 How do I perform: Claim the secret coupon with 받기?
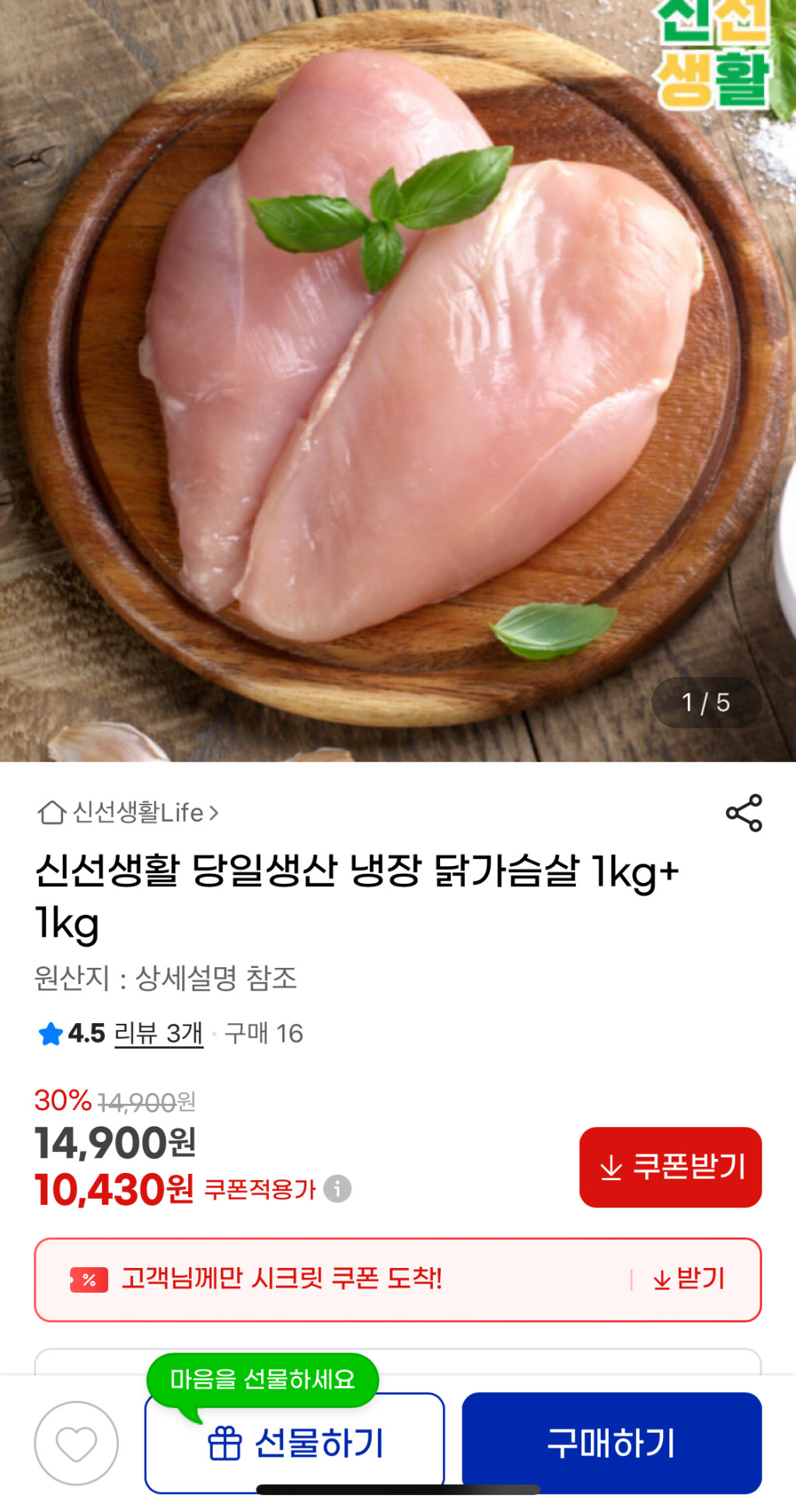click(689, 1279)
